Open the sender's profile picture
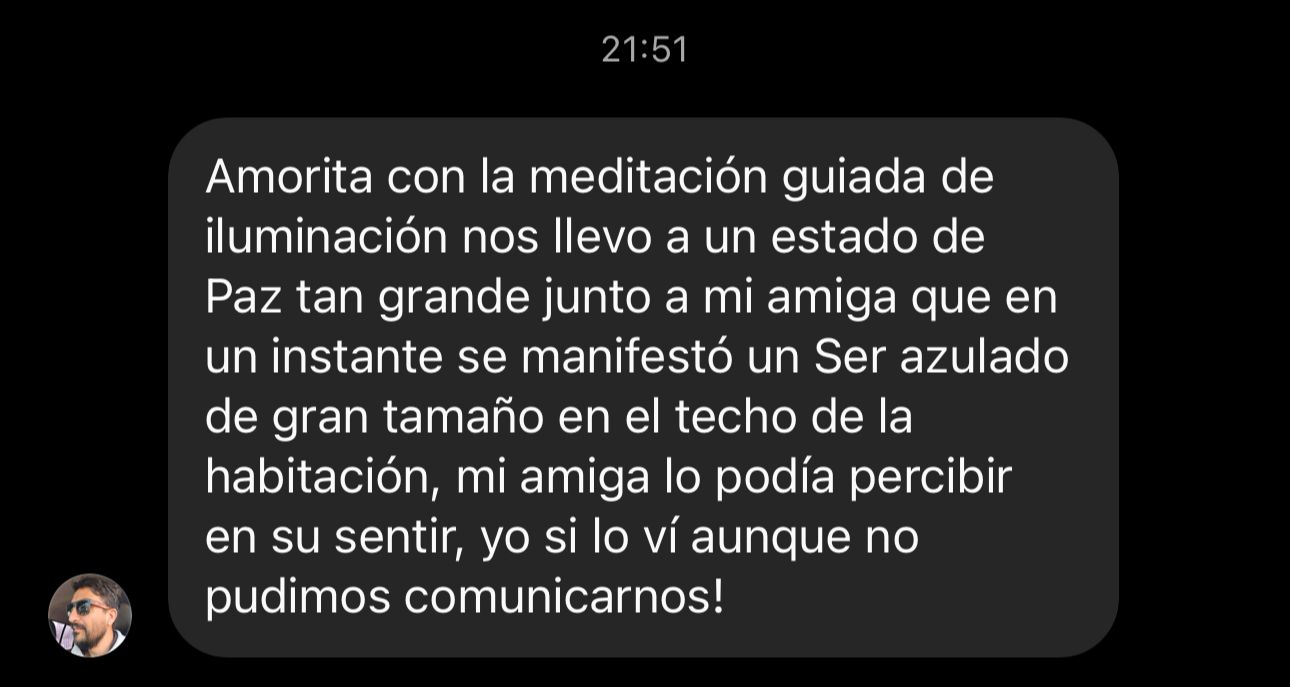 (x=90, y=615)
